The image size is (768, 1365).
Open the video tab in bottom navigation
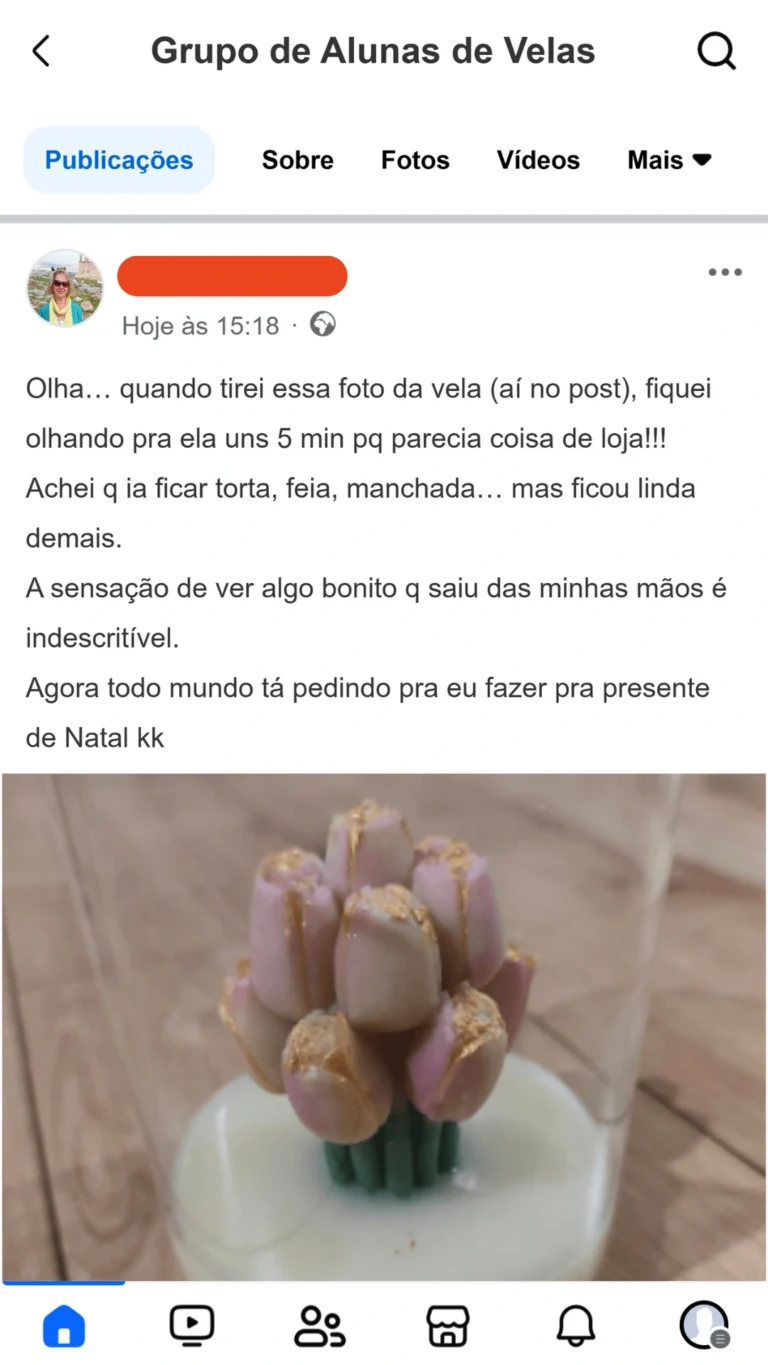pos(191,1326)
